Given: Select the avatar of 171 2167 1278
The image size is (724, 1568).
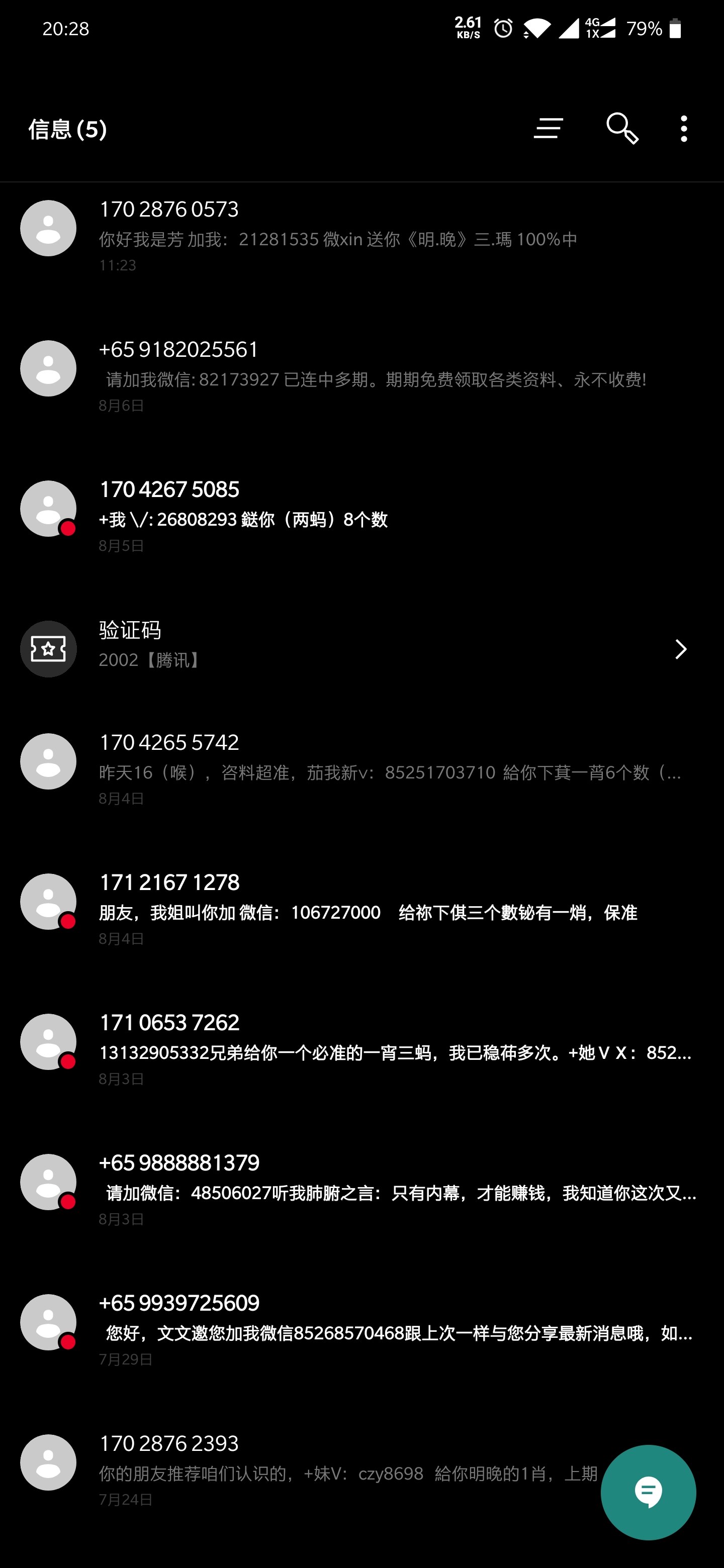Looking at the screenshot, I should (48, 902).
